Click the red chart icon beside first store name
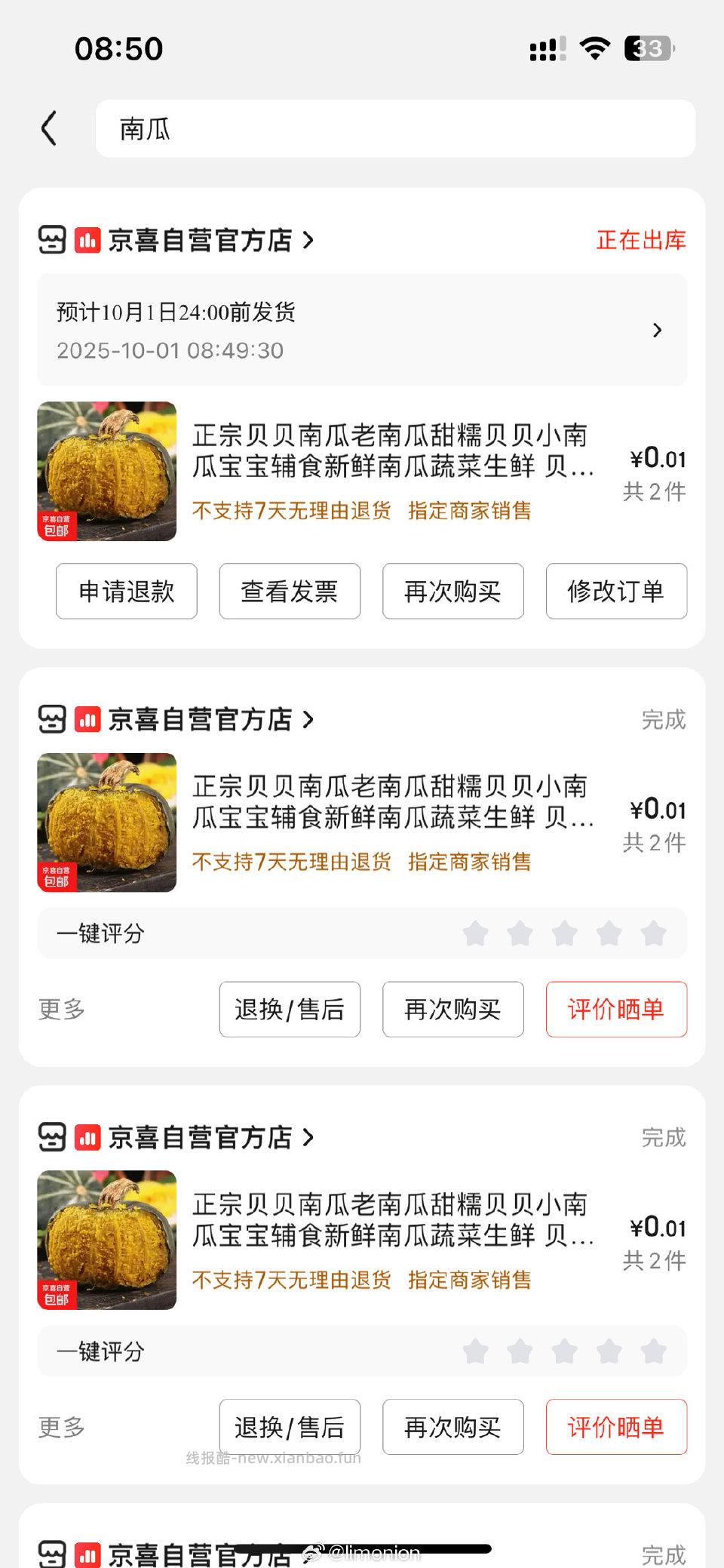724x1568 pixels. [x=88, y=240]
